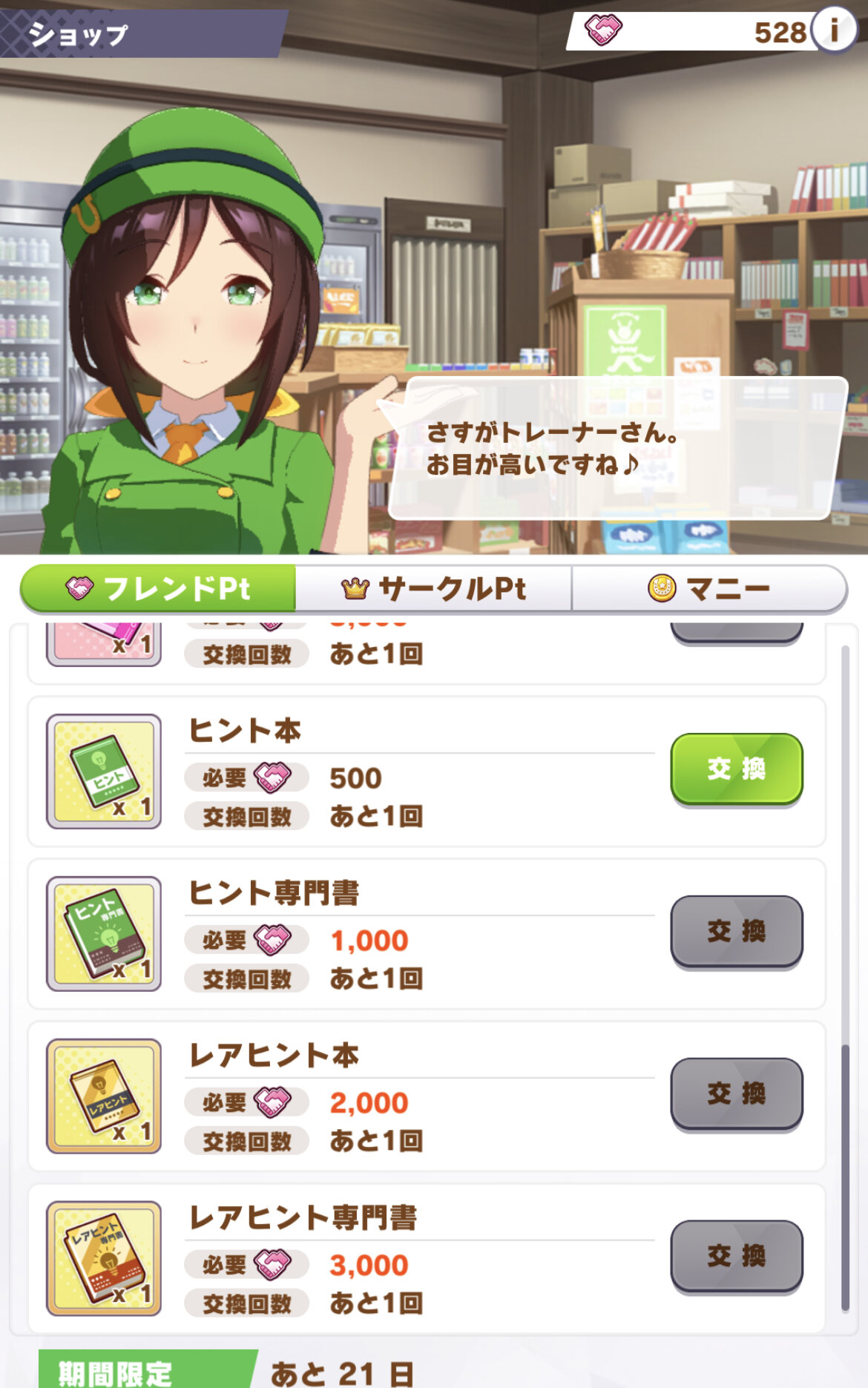View the レアヒント専門書 item icon

(104, 1258)
